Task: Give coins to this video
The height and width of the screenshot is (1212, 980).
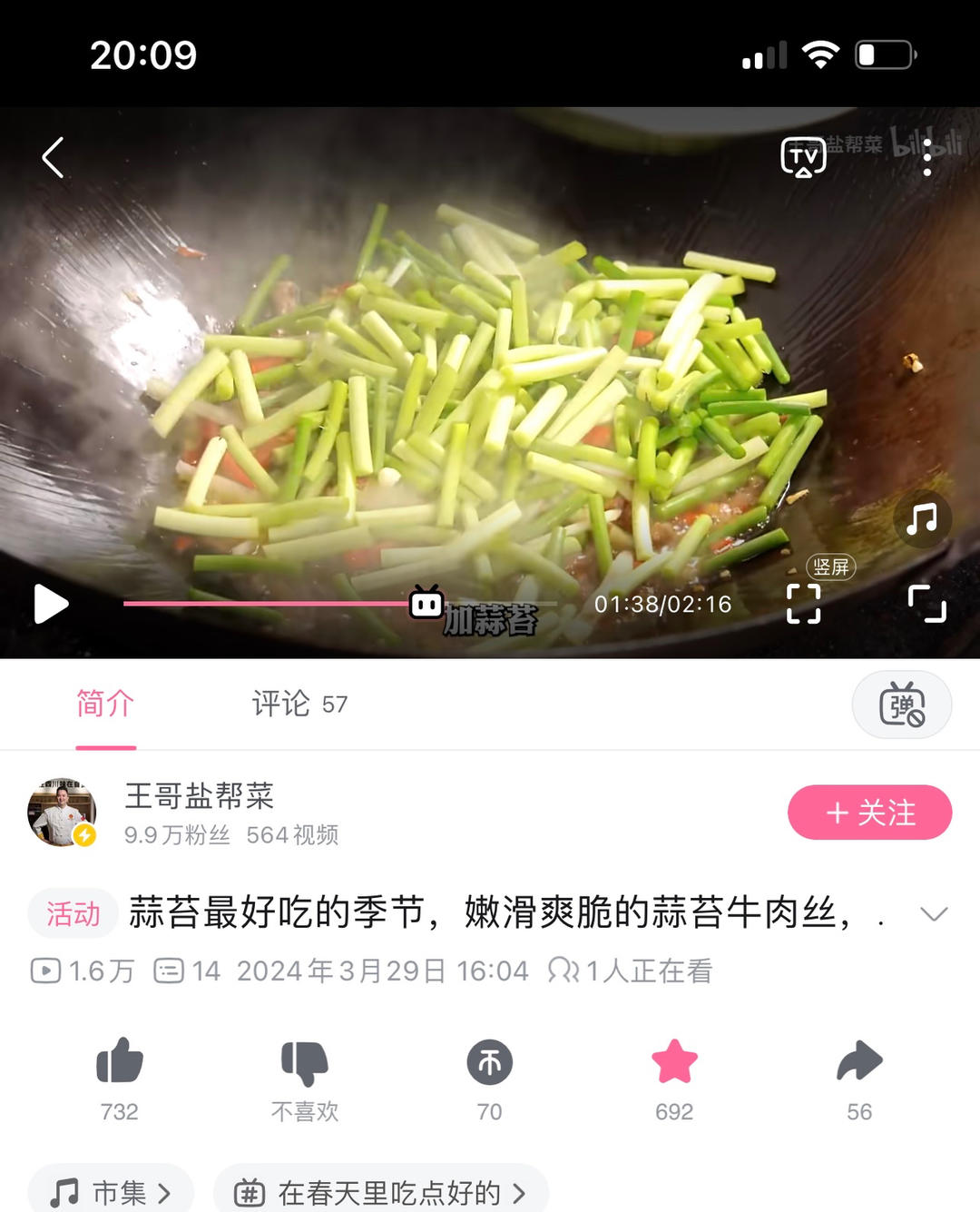Action: [x=489, y=1062]
